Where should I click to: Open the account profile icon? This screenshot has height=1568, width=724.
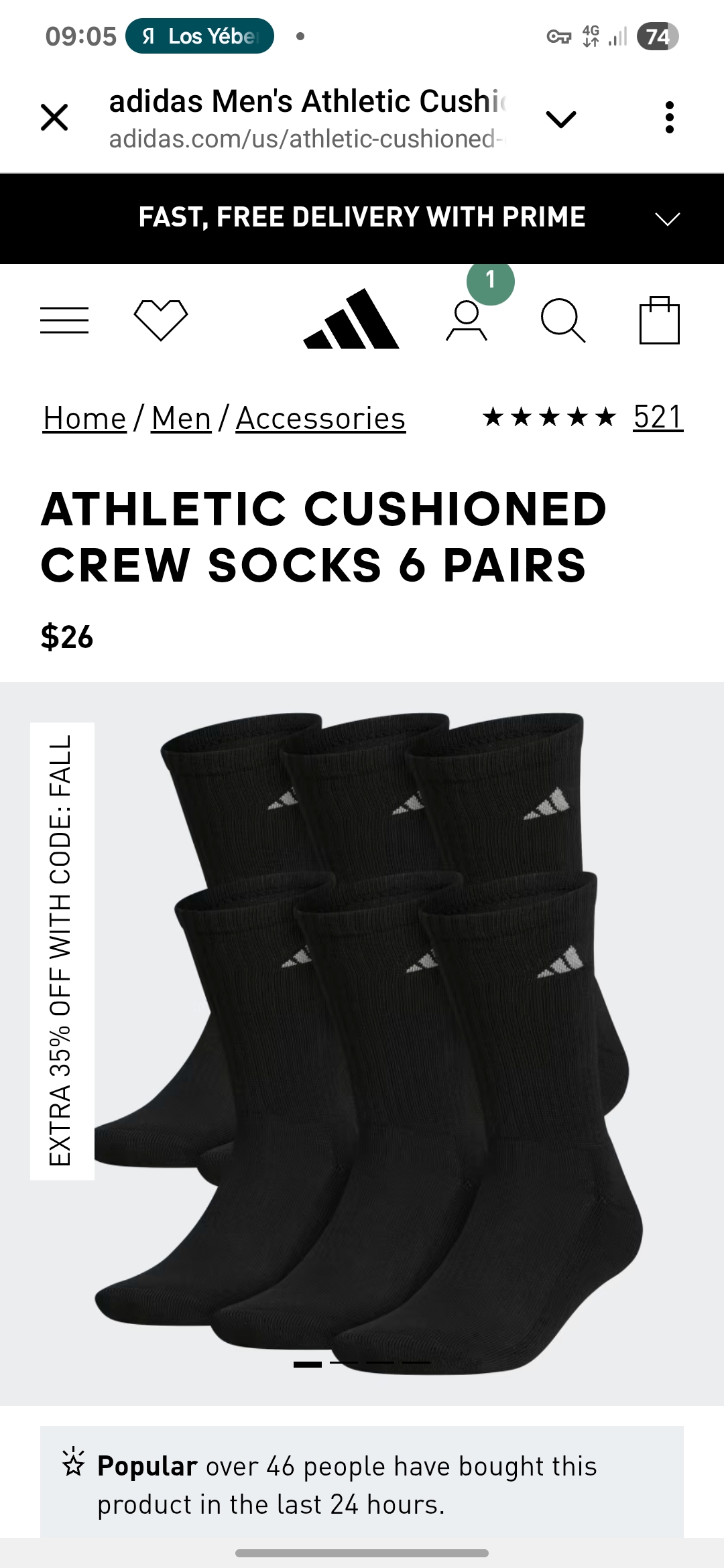[467, 321]
